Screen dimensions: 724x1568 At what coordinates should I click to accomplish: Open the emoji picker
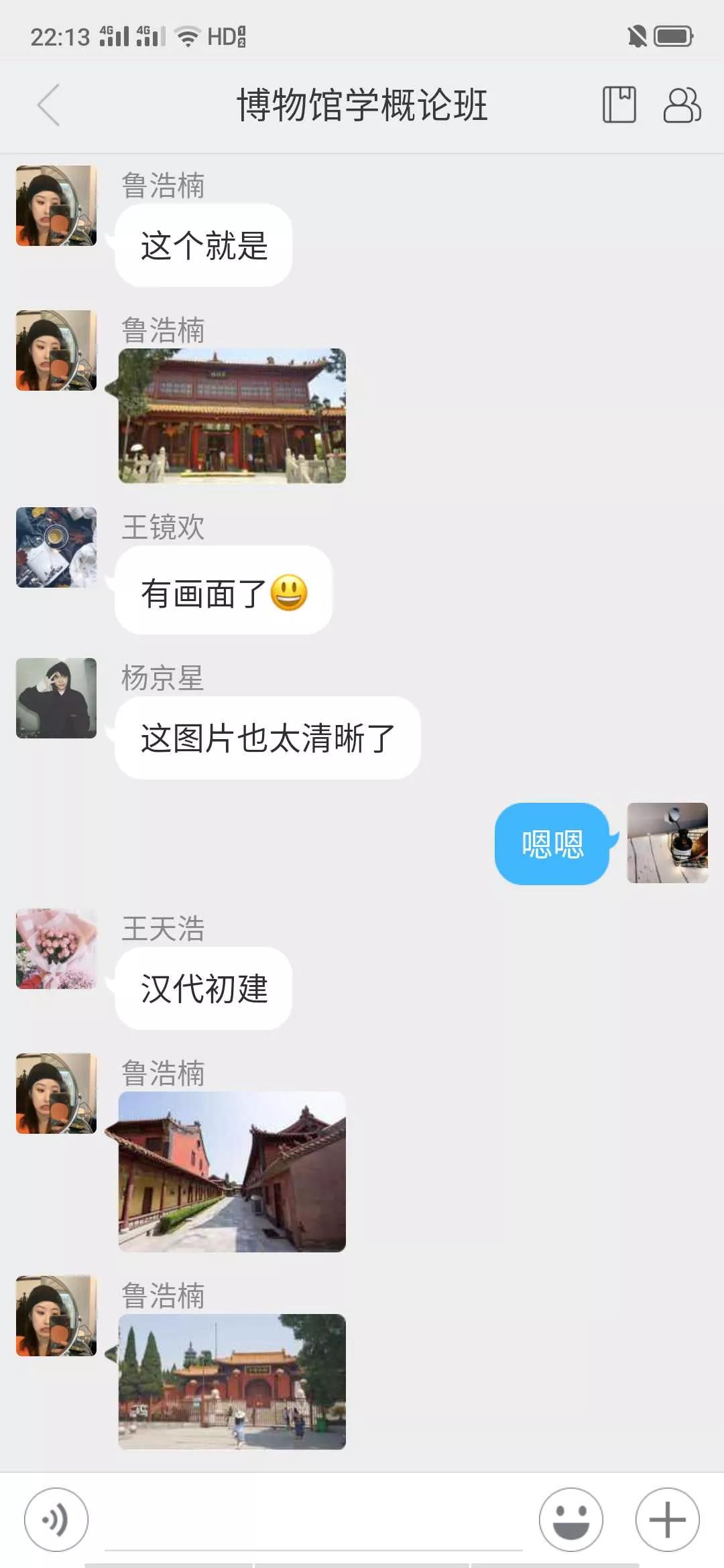(571, 1520)
